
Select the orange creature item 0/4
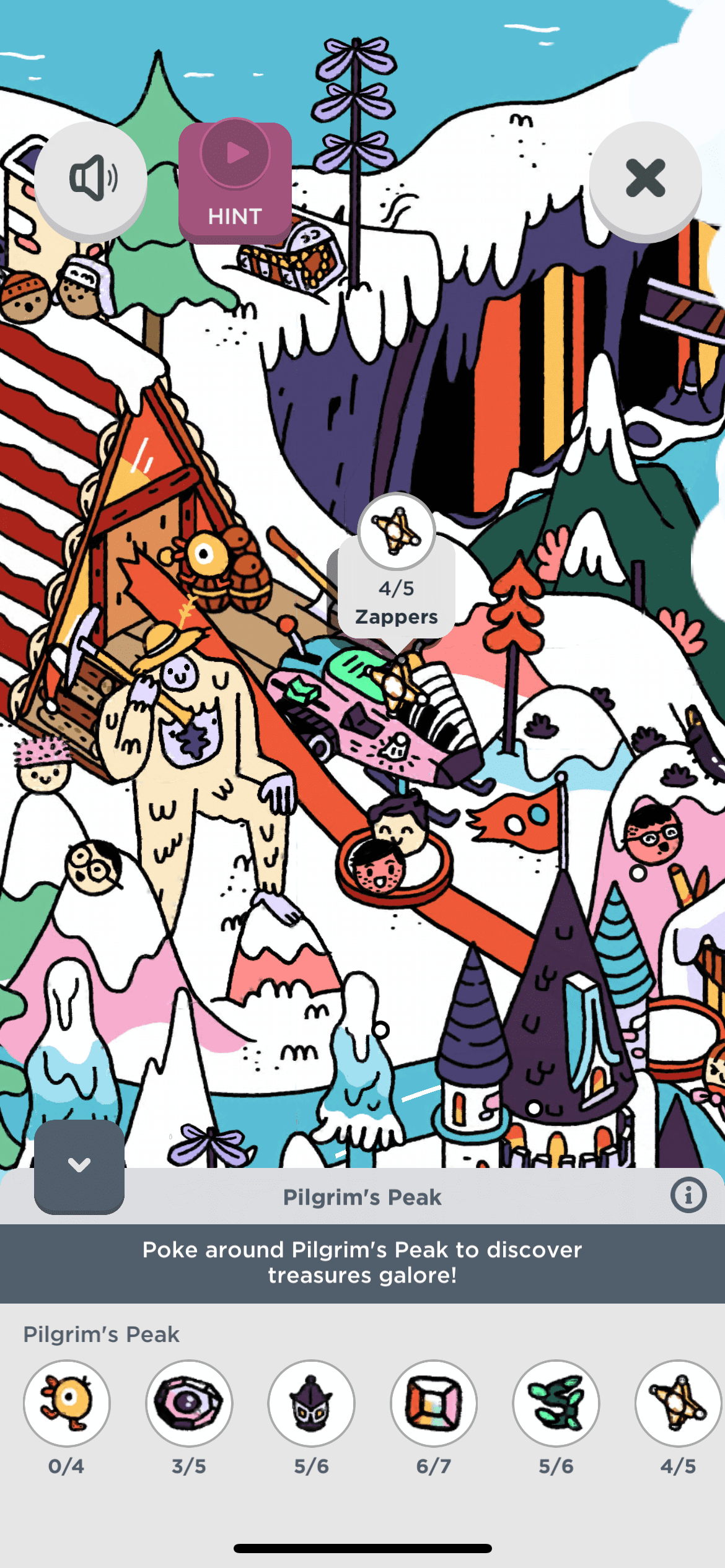(67, 1403)
